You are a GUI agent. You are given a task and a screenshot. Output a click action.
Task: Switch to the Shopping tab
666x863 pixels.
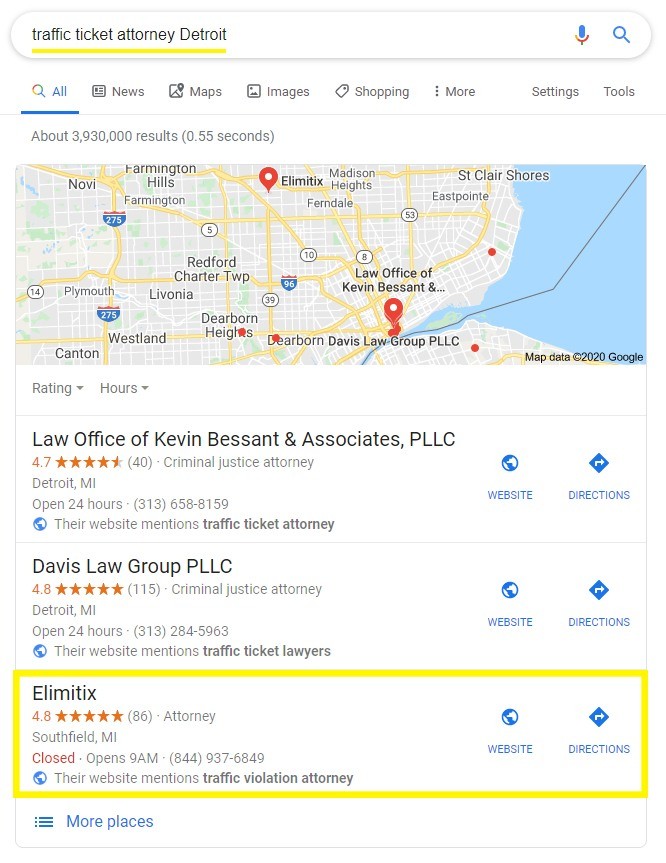(372, 91)
